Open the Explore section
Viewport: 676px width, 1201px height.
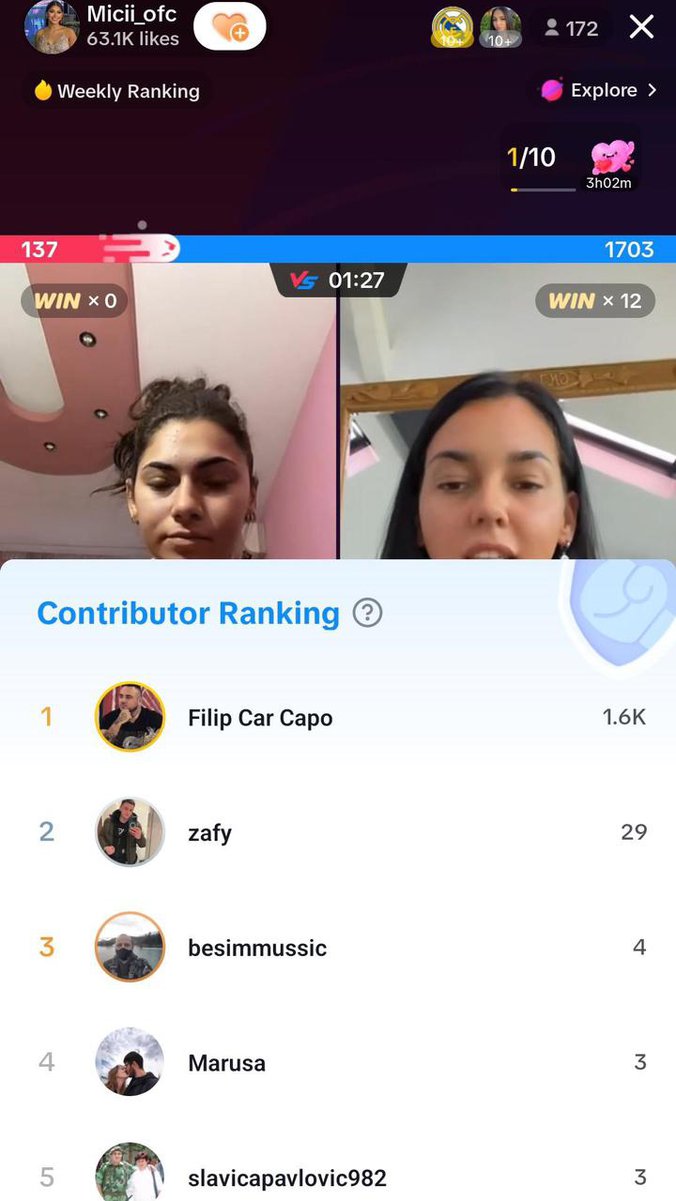click(x=599, y=91)
